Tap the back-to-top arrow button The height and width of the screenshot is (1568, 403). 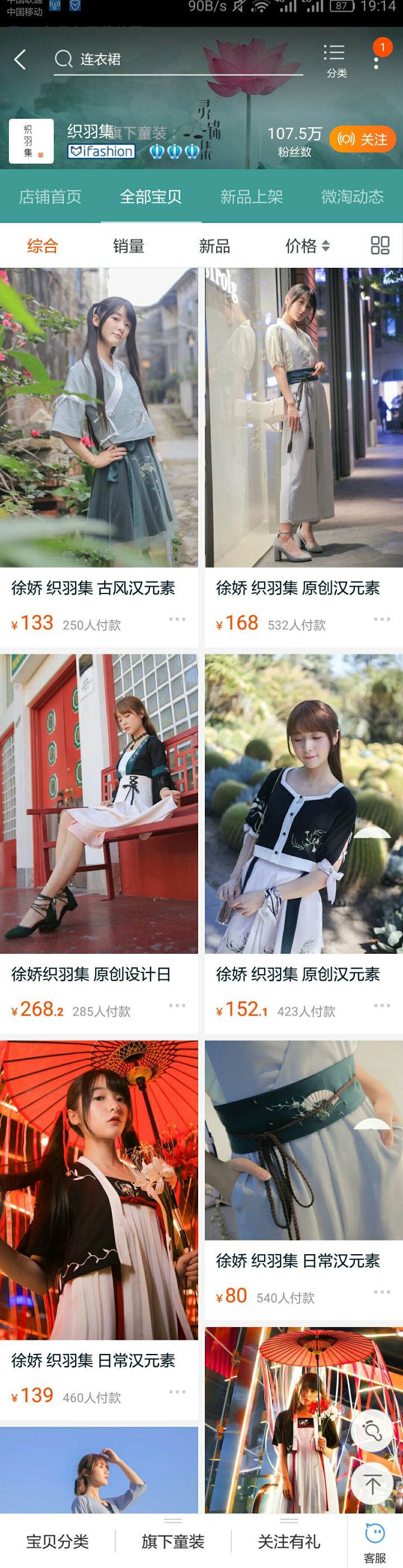click(x=372, y=1484)
